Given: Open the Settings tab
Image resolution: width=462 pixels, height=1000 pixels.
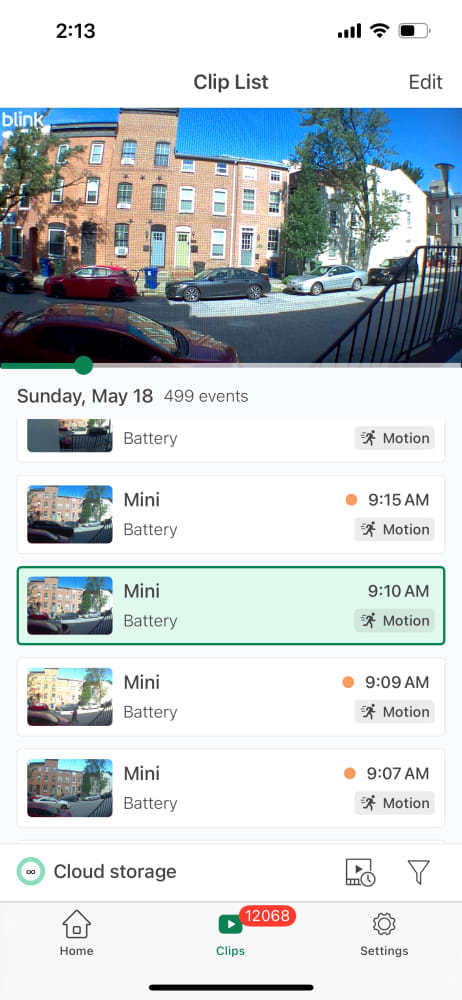Looking at the screenshot, I should click(x=384, y=933).
